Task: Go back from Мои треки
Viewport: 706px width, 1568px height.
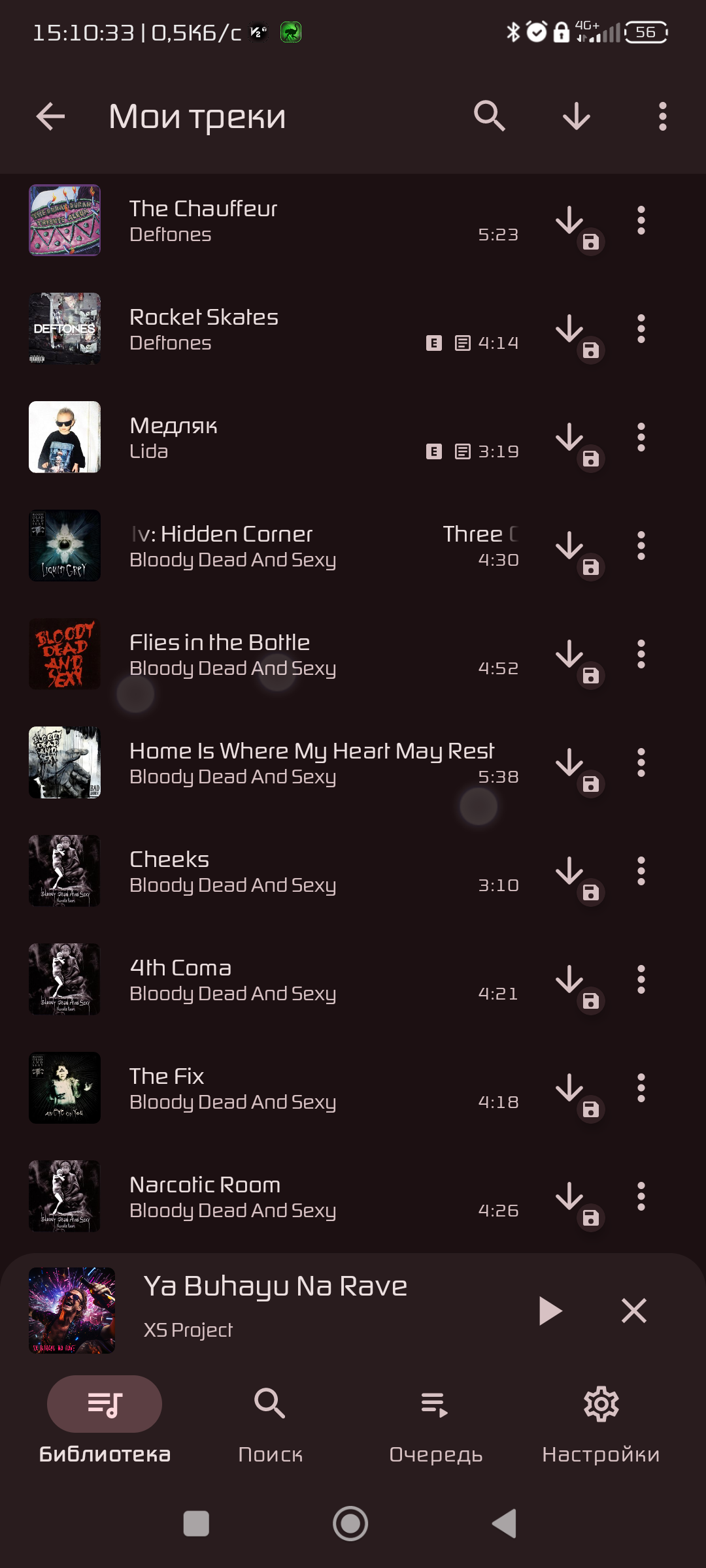Action: [x=50, y=117]
